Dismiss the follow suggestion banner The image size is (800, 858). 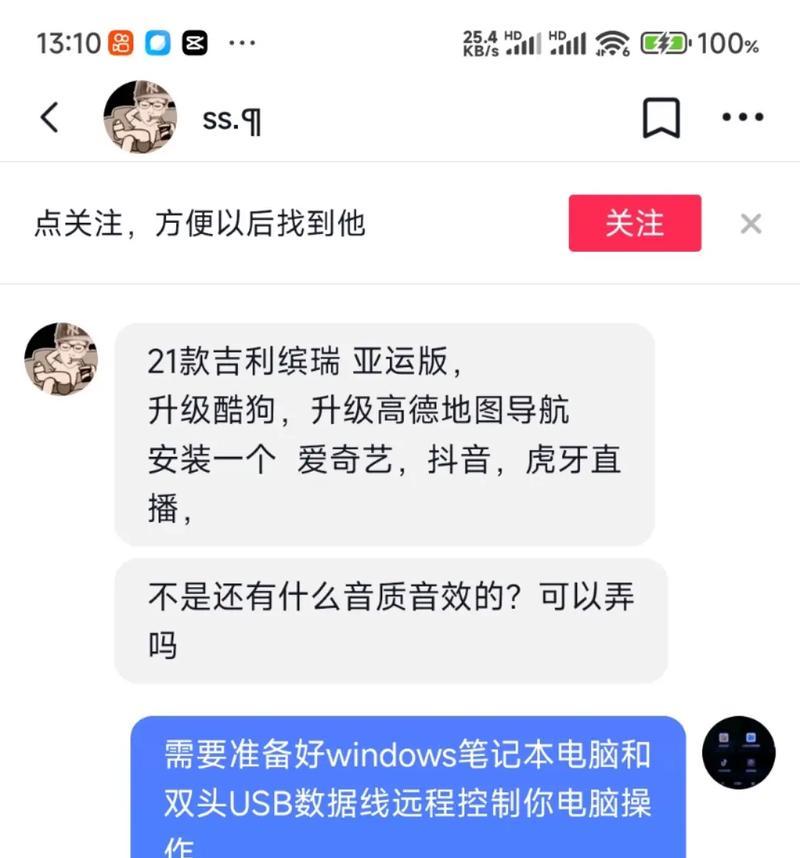click(x=751, y=224)
